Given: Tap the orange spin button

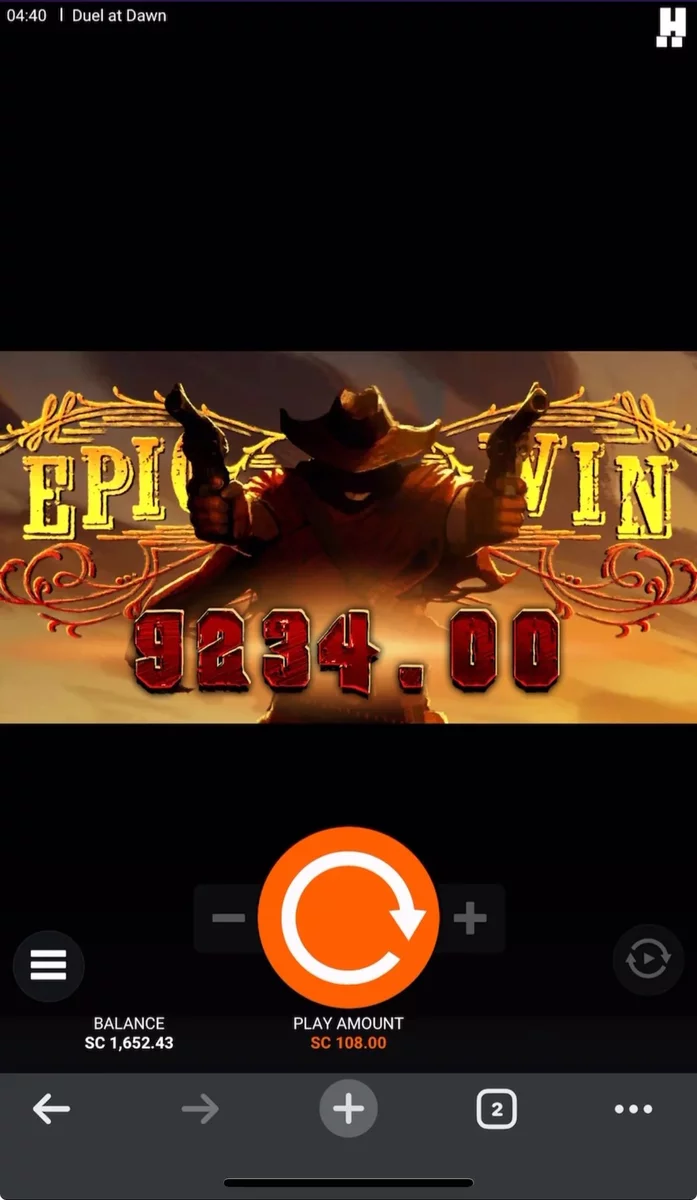Looking at the screenshot, I should [x=348, y=917].
